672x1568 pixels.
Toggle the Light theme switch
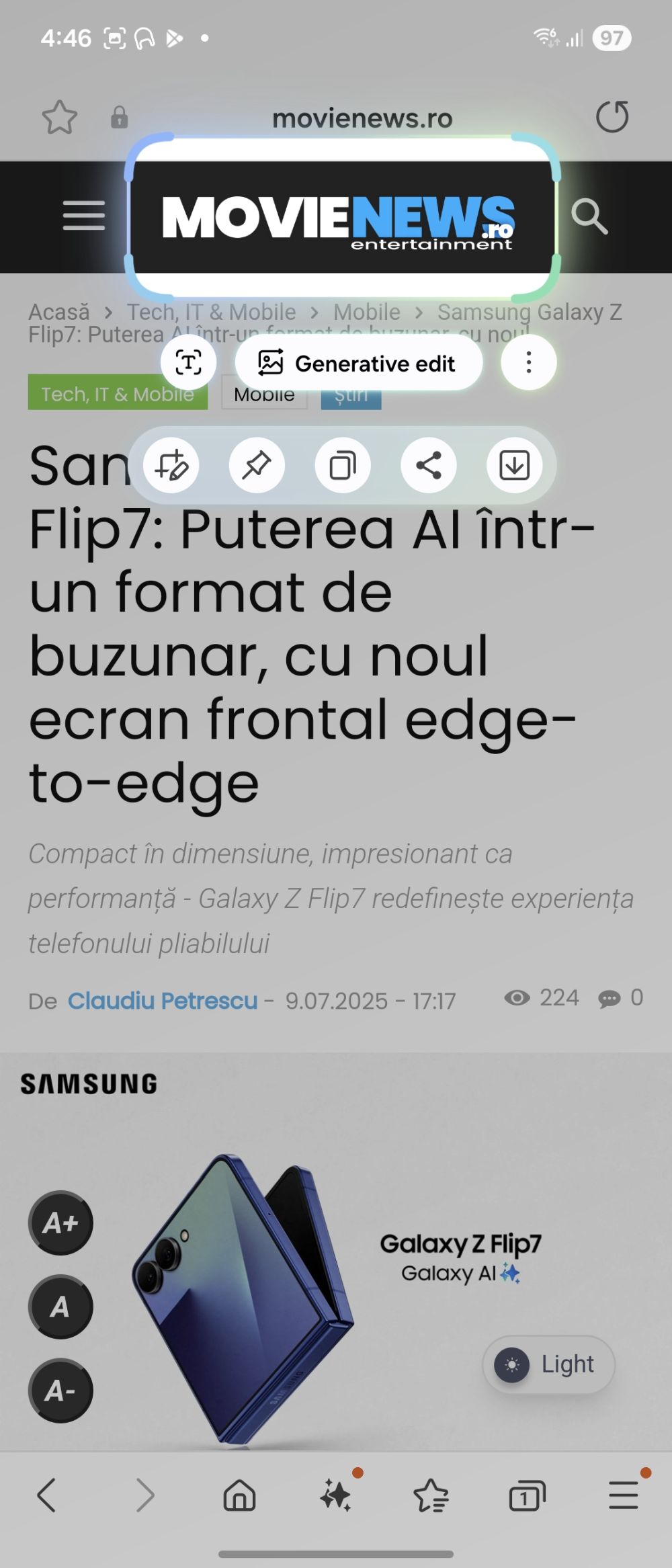click(548, 1365)
